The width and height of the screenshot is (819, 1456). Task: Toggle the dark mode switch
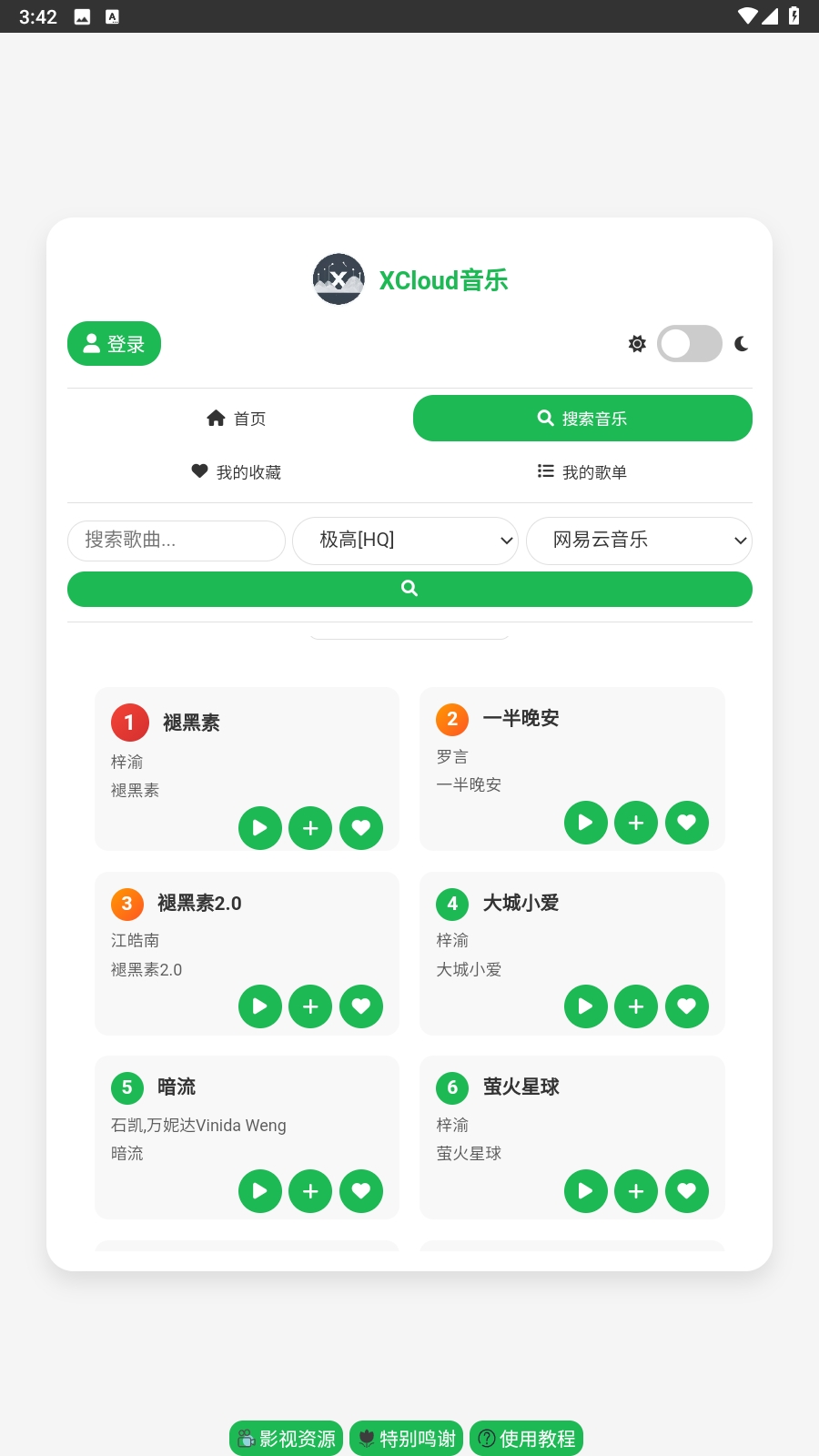point(689,344)
